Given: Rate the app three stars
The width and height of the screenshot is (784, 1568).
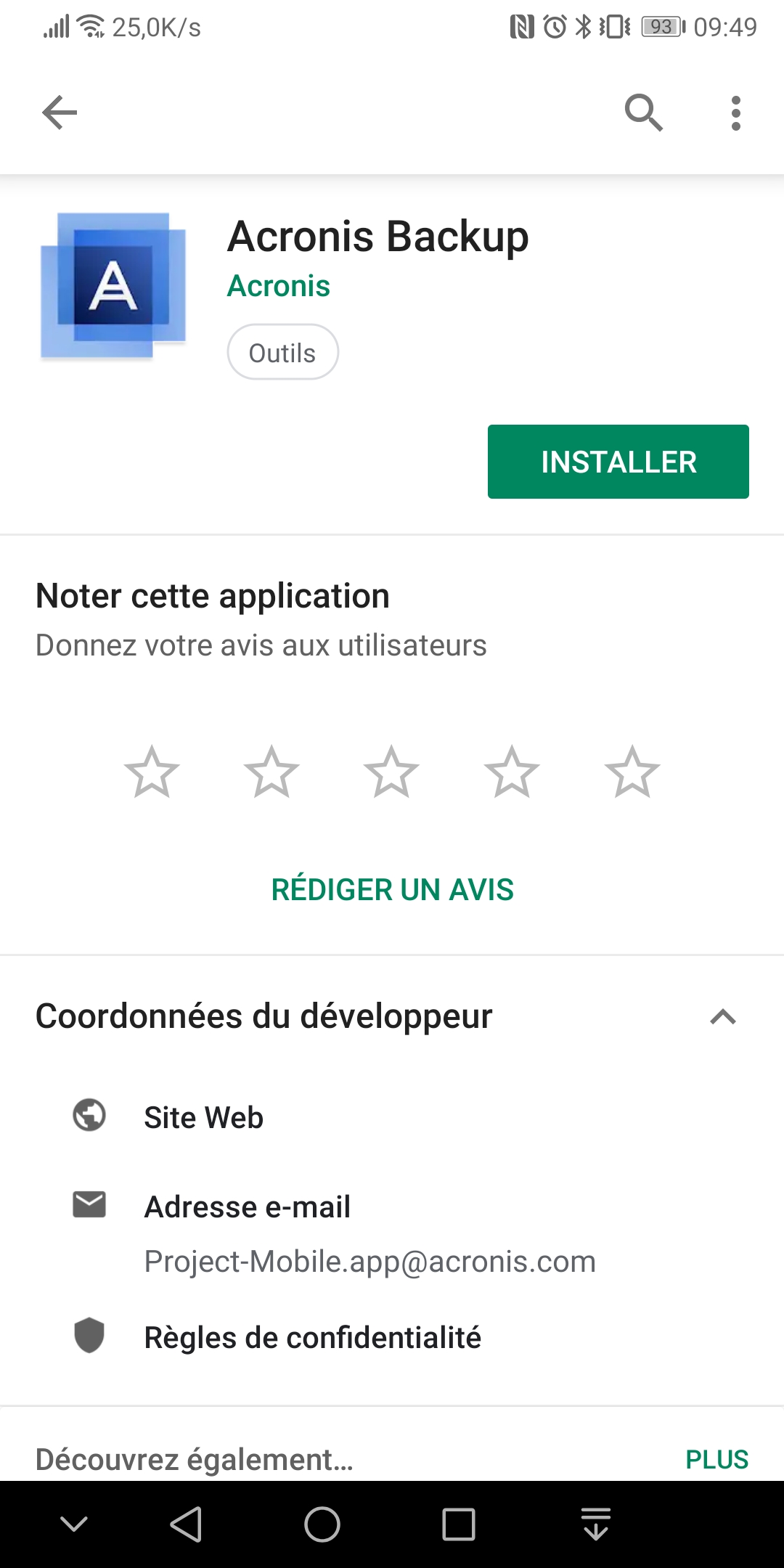Looking at the screenshot, I should click(392, 772).
